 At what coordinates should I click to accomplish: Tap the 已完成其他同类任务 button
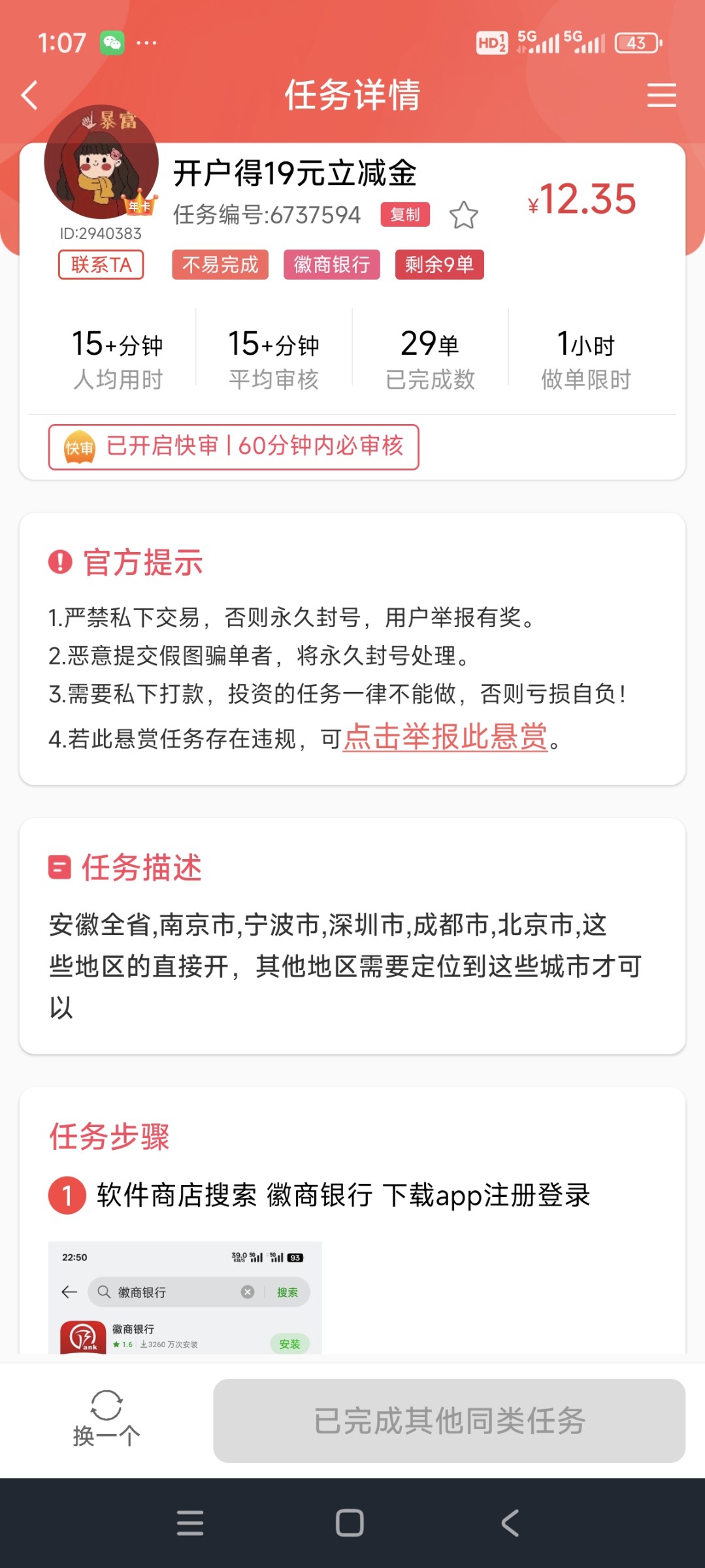(x=449, y=1420)
